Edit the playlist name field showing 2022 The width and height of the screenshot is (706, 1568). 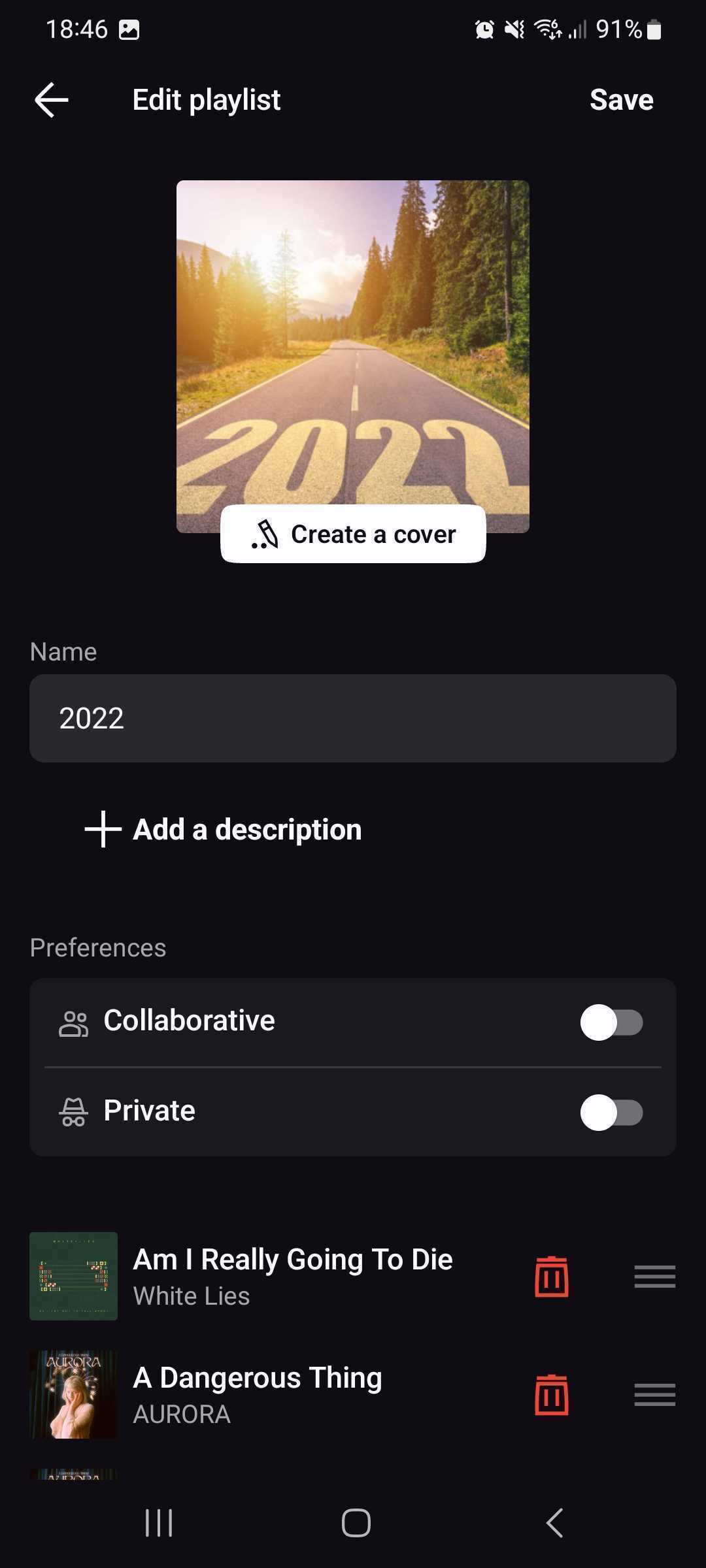point(353,718)
